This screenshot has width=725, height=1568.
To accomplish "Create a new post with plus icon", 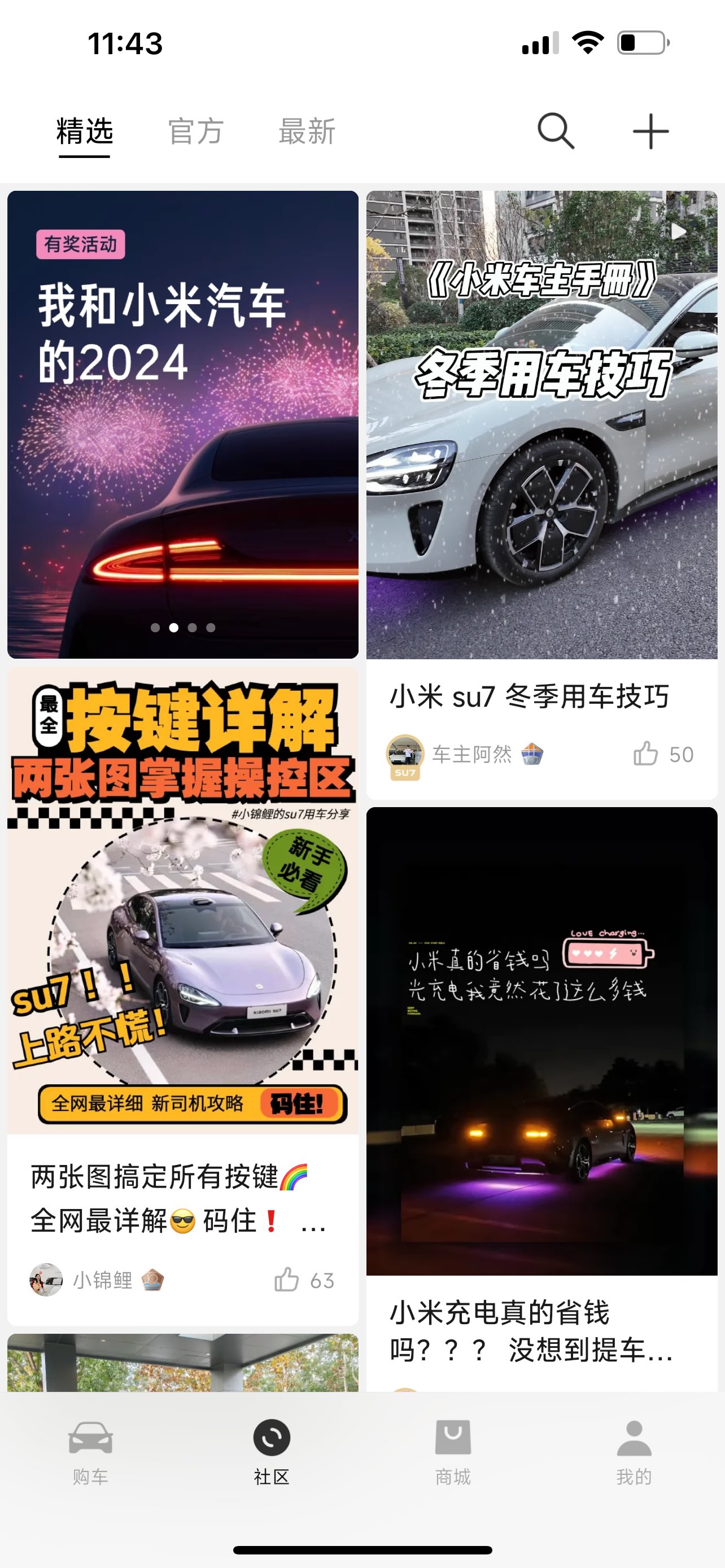I will pos(650,131).
